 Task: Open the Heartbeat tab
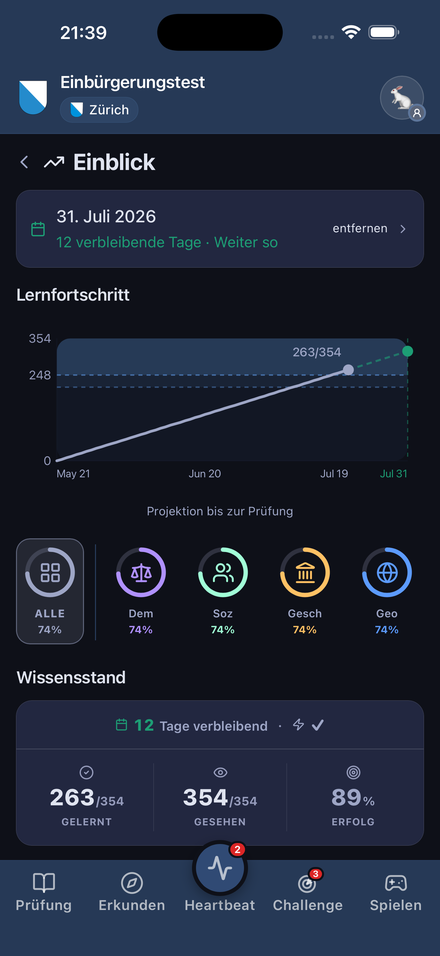coord(220,878)
